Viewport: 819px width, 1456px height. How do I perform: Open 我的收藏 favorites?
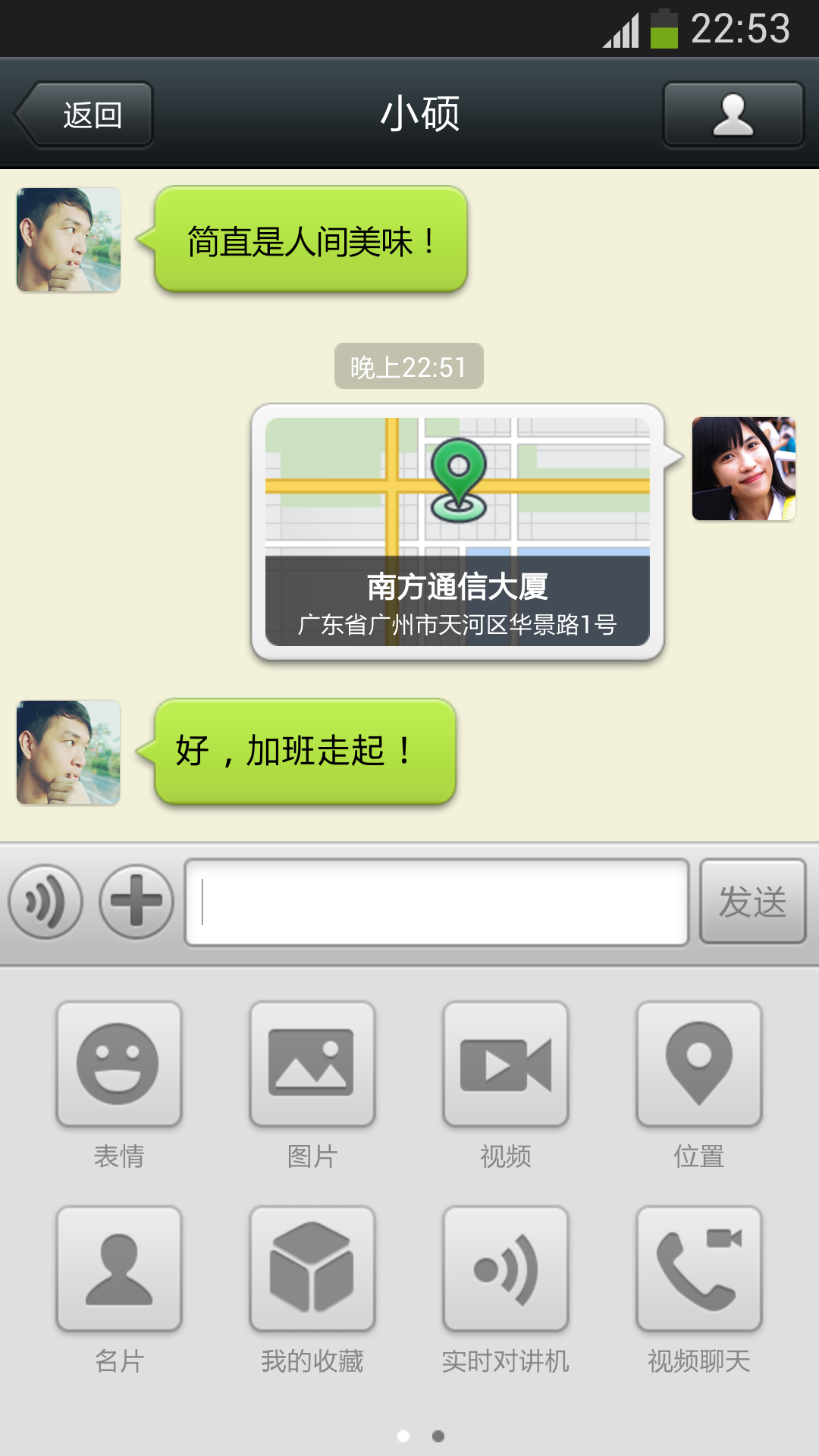pyautogui.click(x=312, y=1269)
